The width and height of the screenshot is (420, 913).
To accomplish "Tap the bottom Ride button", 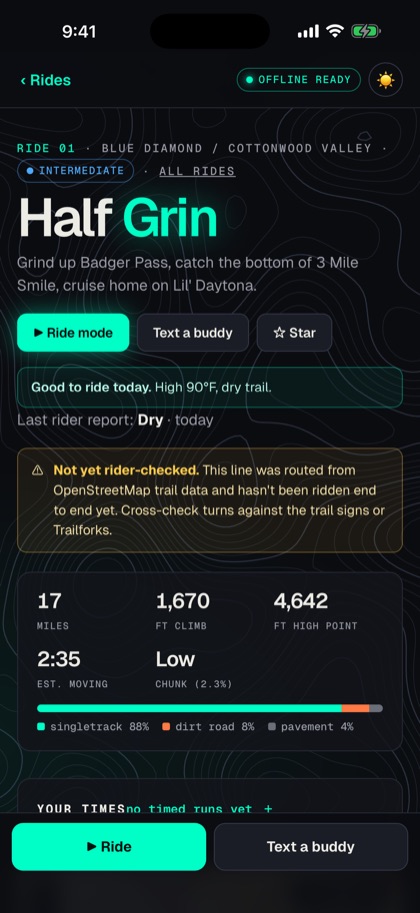I will point(109,847).
